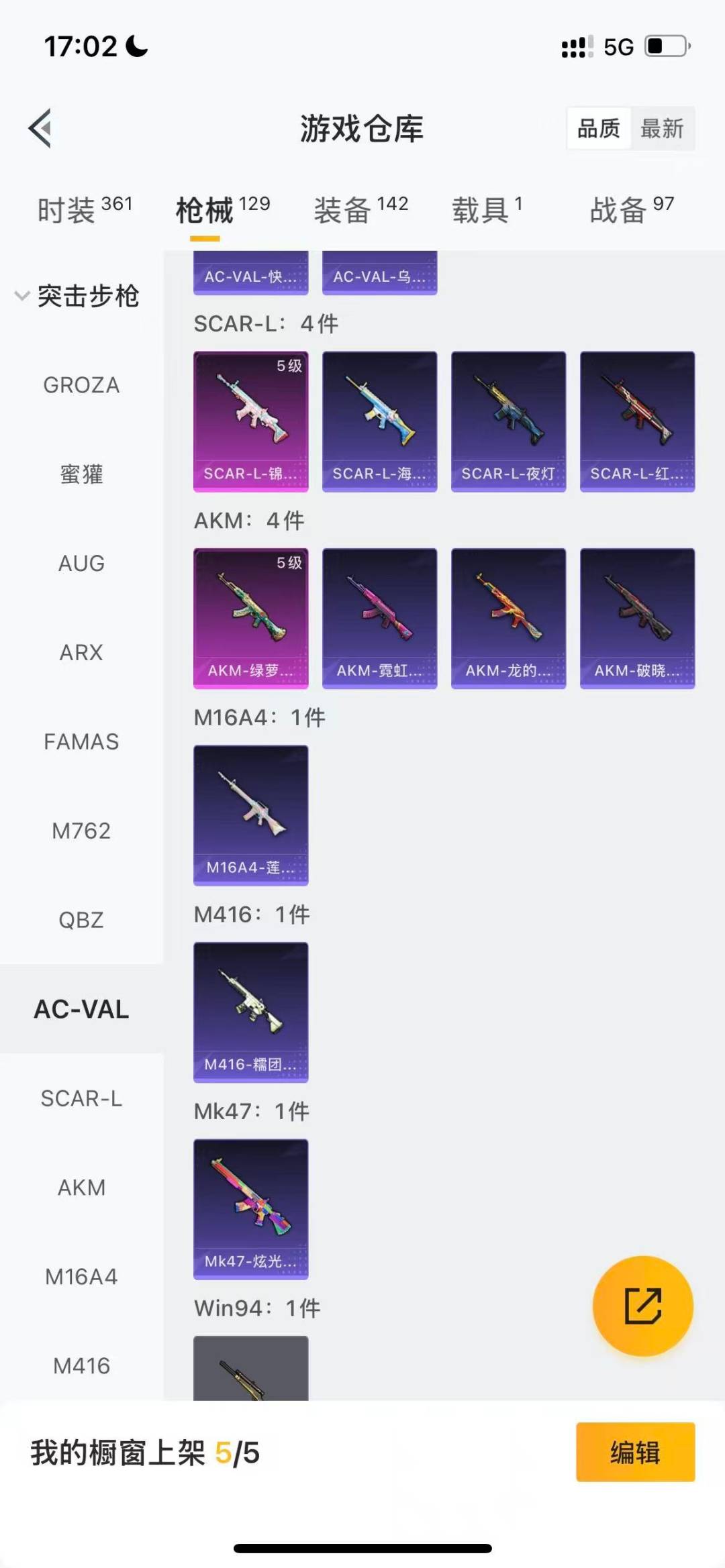View the M16A4-莲 skin
This screenshot has width=725, height=1568.
pos(250,815)
